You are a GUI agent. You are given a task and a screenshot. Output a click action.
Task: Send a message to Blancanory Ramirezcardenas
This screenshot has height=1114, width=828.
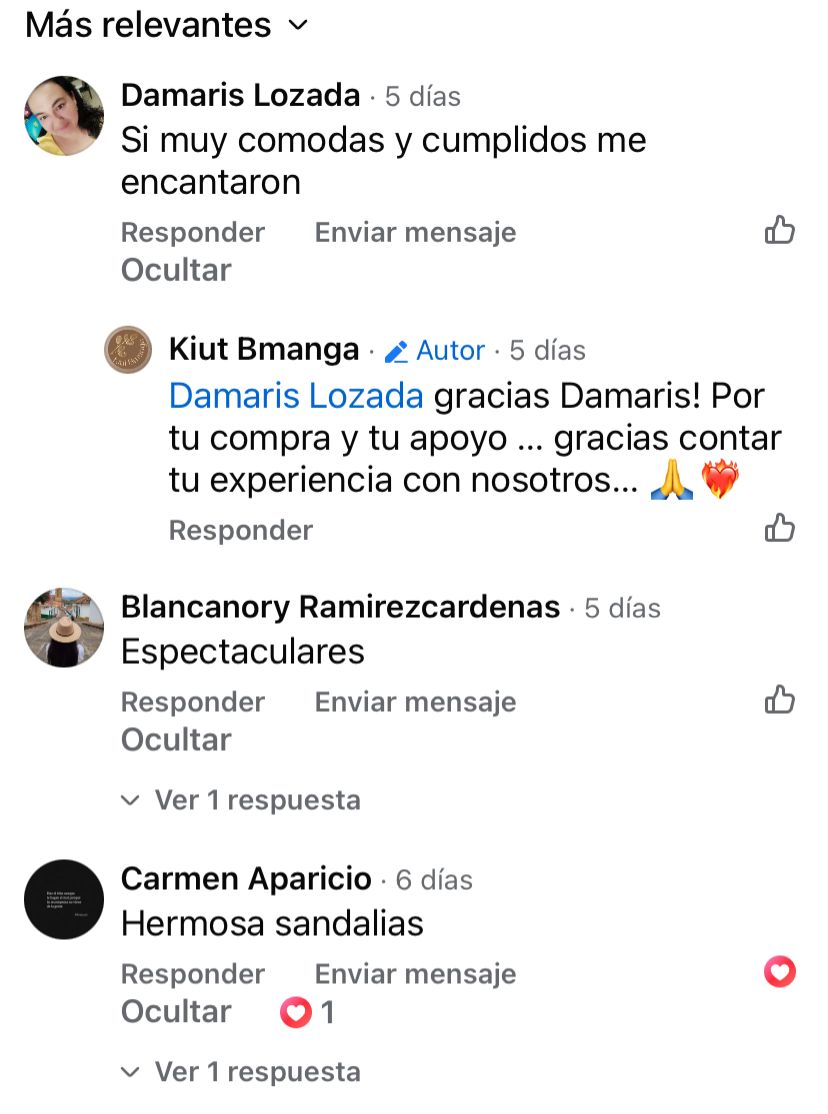click(x=415, y=702)
